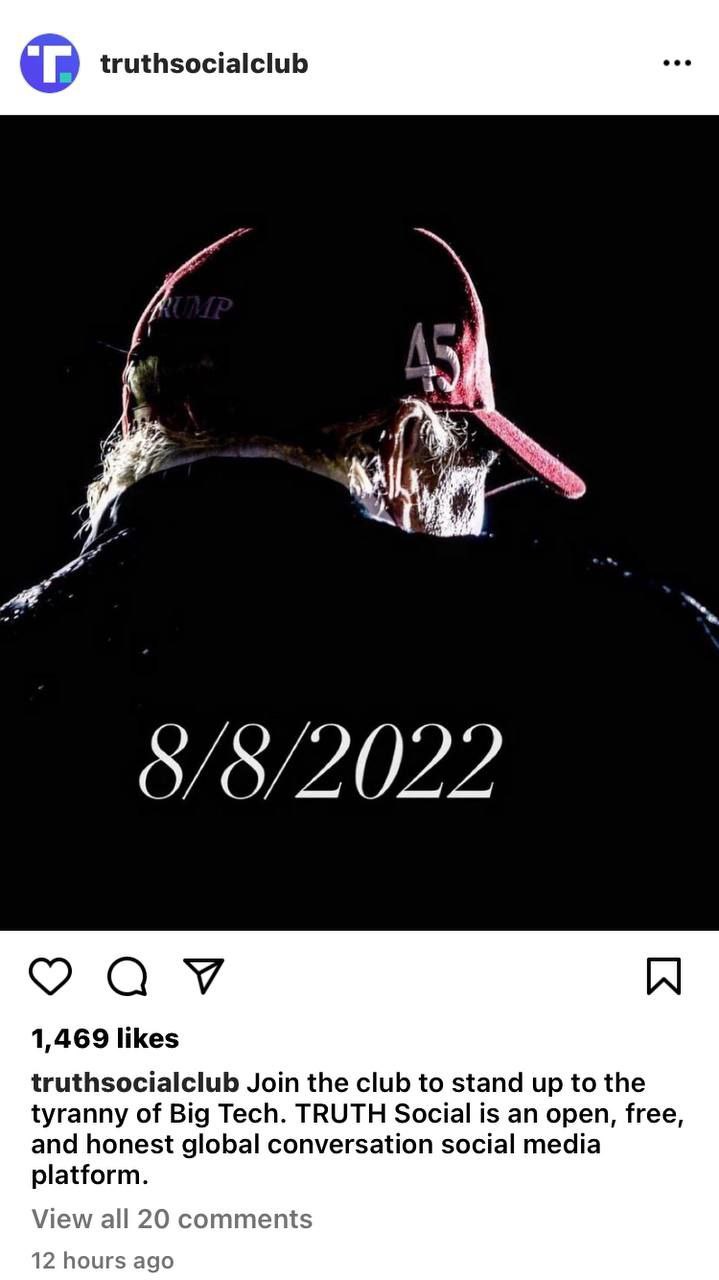Image resolution: width=719 pixels, height=1280 pixels.
Task: View the 1,469 likes list
Action: (105, 1038)
